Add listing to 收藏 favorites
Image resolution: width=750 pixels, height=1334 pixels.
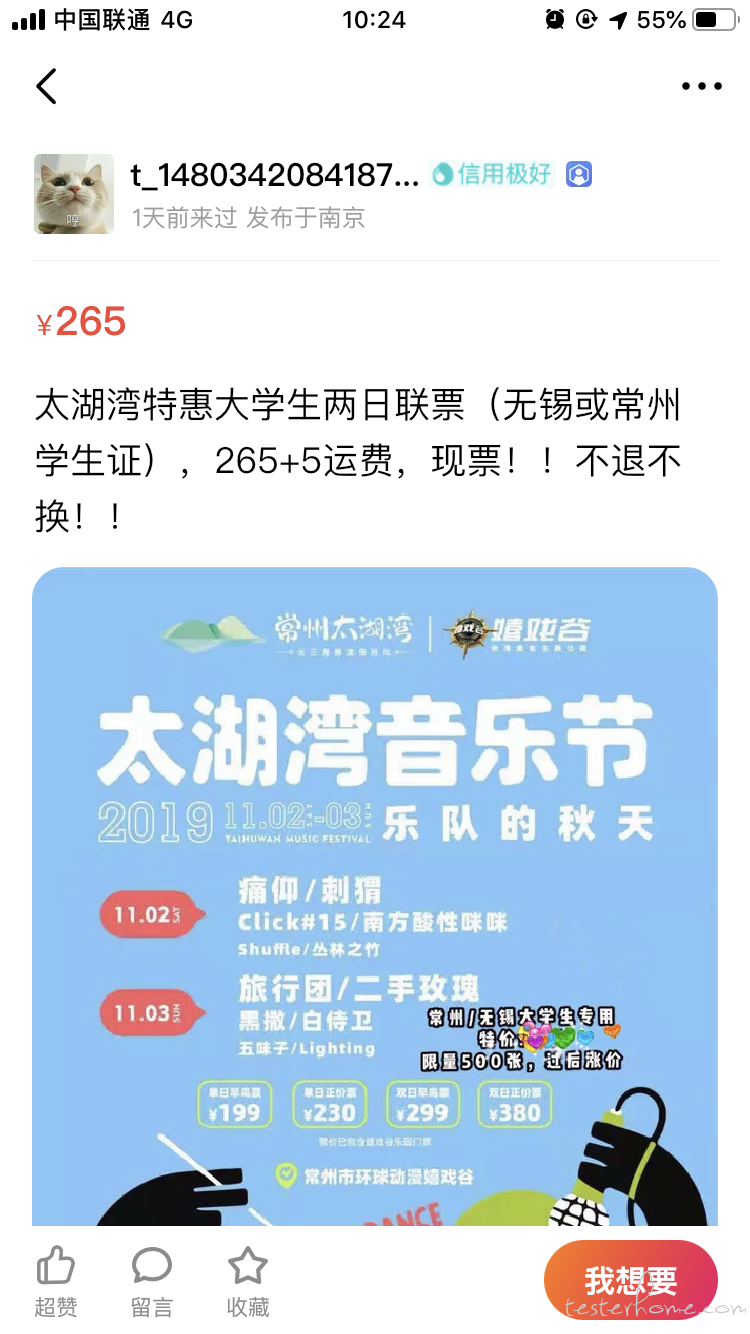(x=247, y=1279)
